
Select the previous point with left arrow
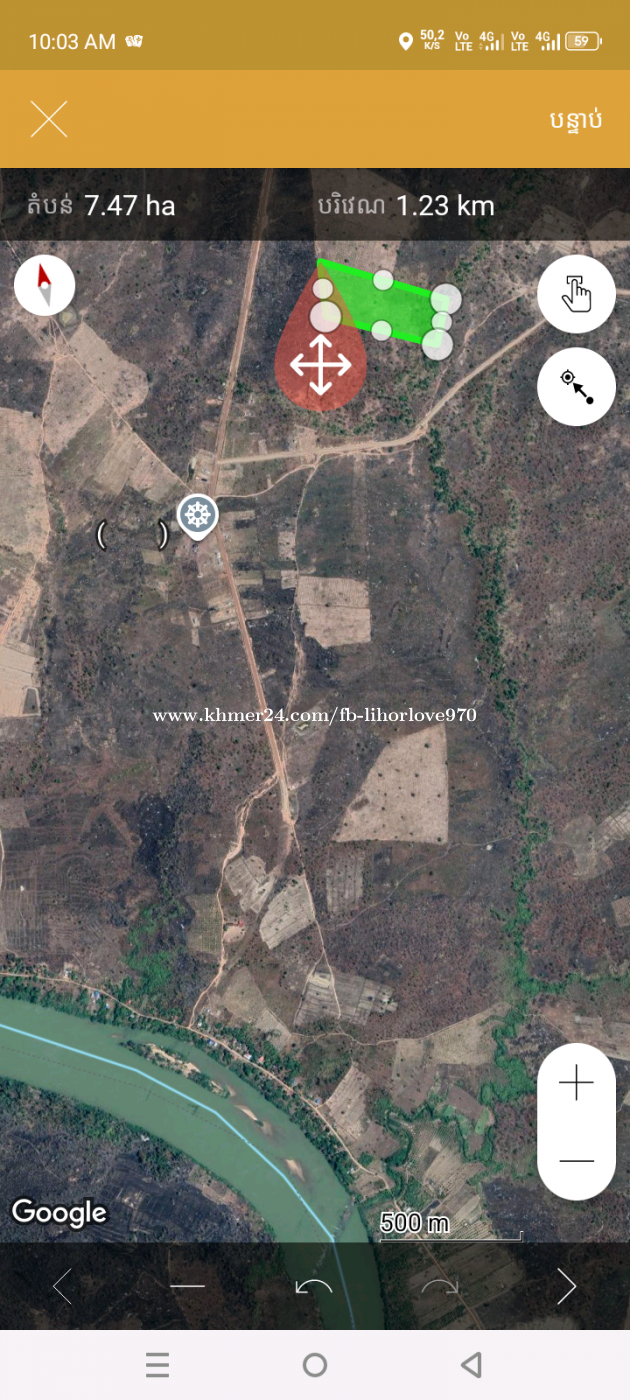click(62, 1286)
